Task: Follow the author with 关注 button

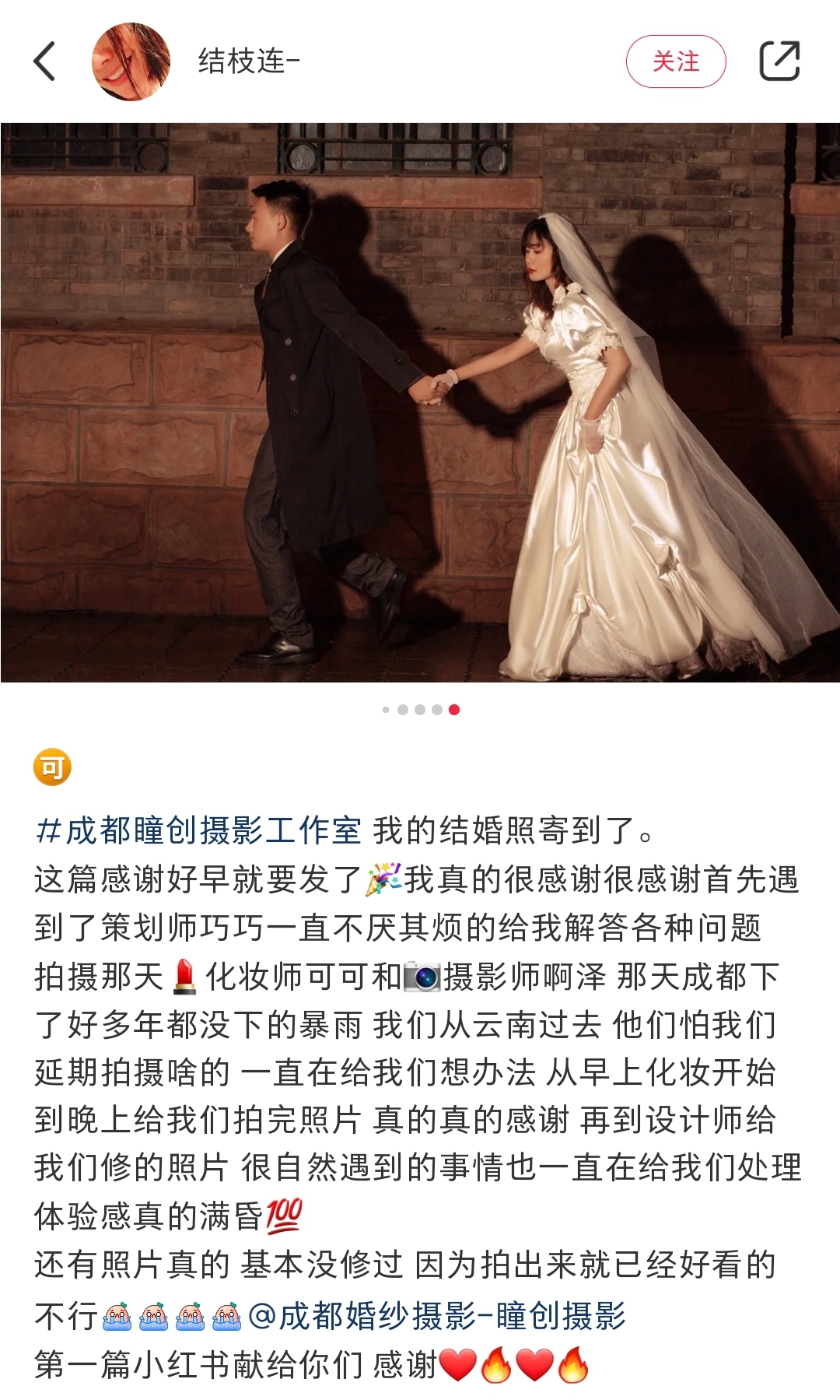Action: pyautogui.click(x=675, y=61)
